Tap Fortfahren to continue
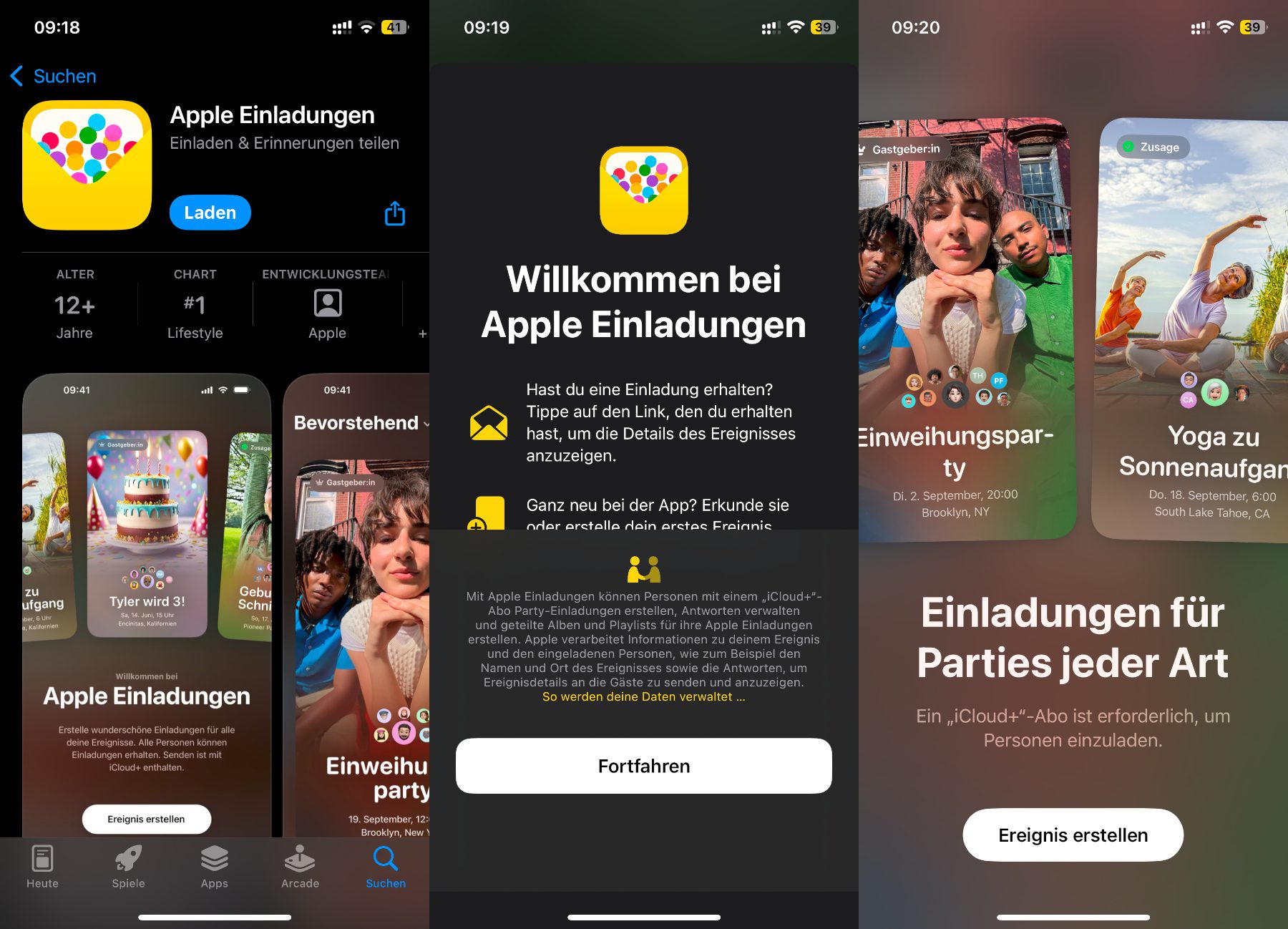This screenshot has height=929, width=1288. point(643,766)
